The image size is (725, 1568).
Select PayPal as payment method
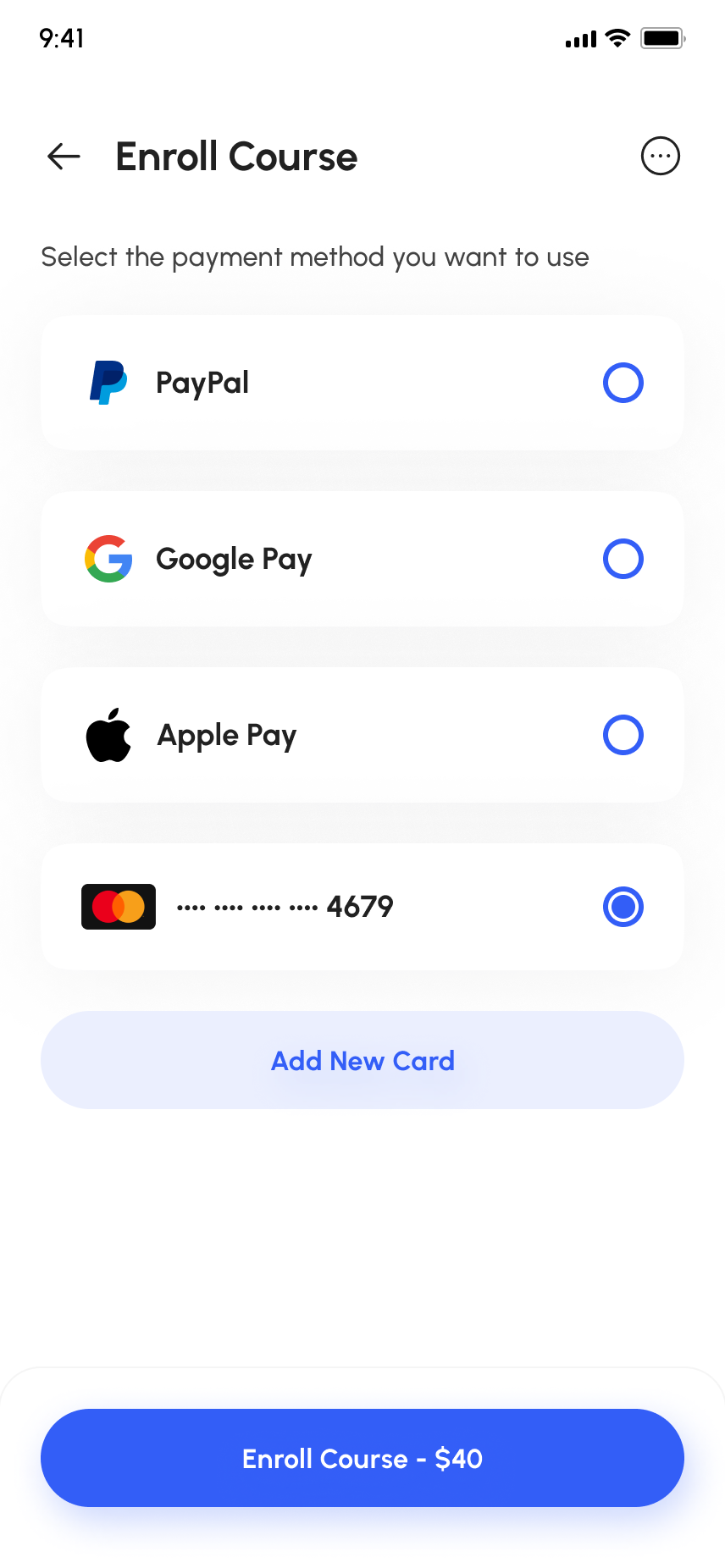pos(623,383)
